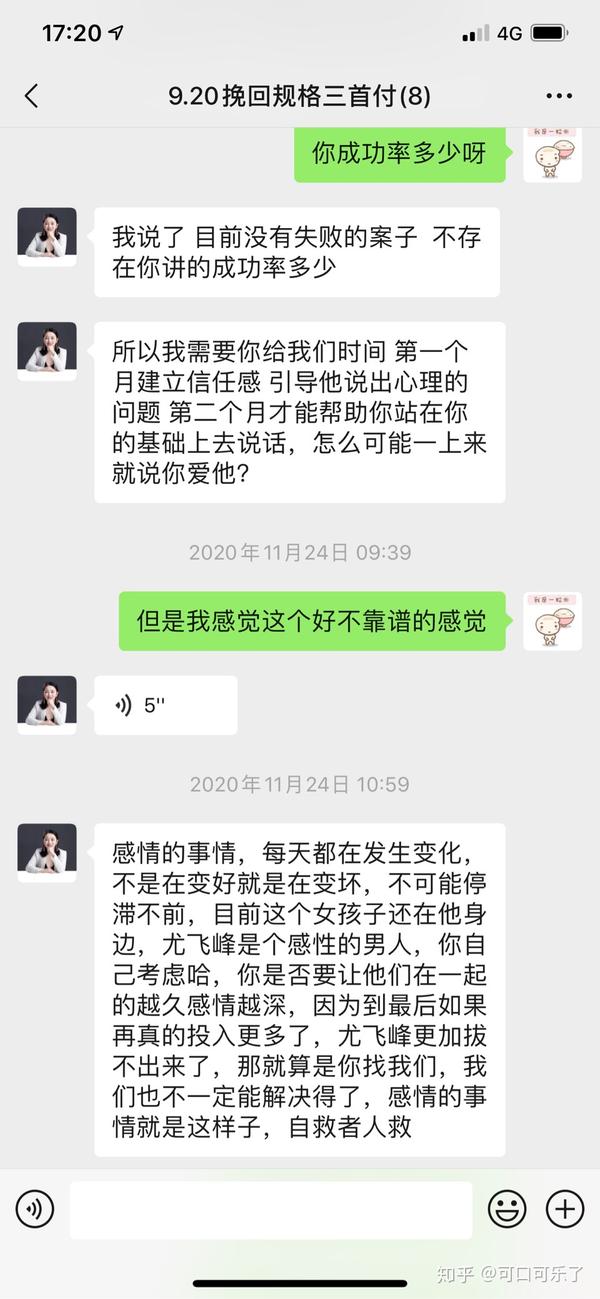Go back from the group chat
This screenshot has width=600, height=1299.
(31, 96)
